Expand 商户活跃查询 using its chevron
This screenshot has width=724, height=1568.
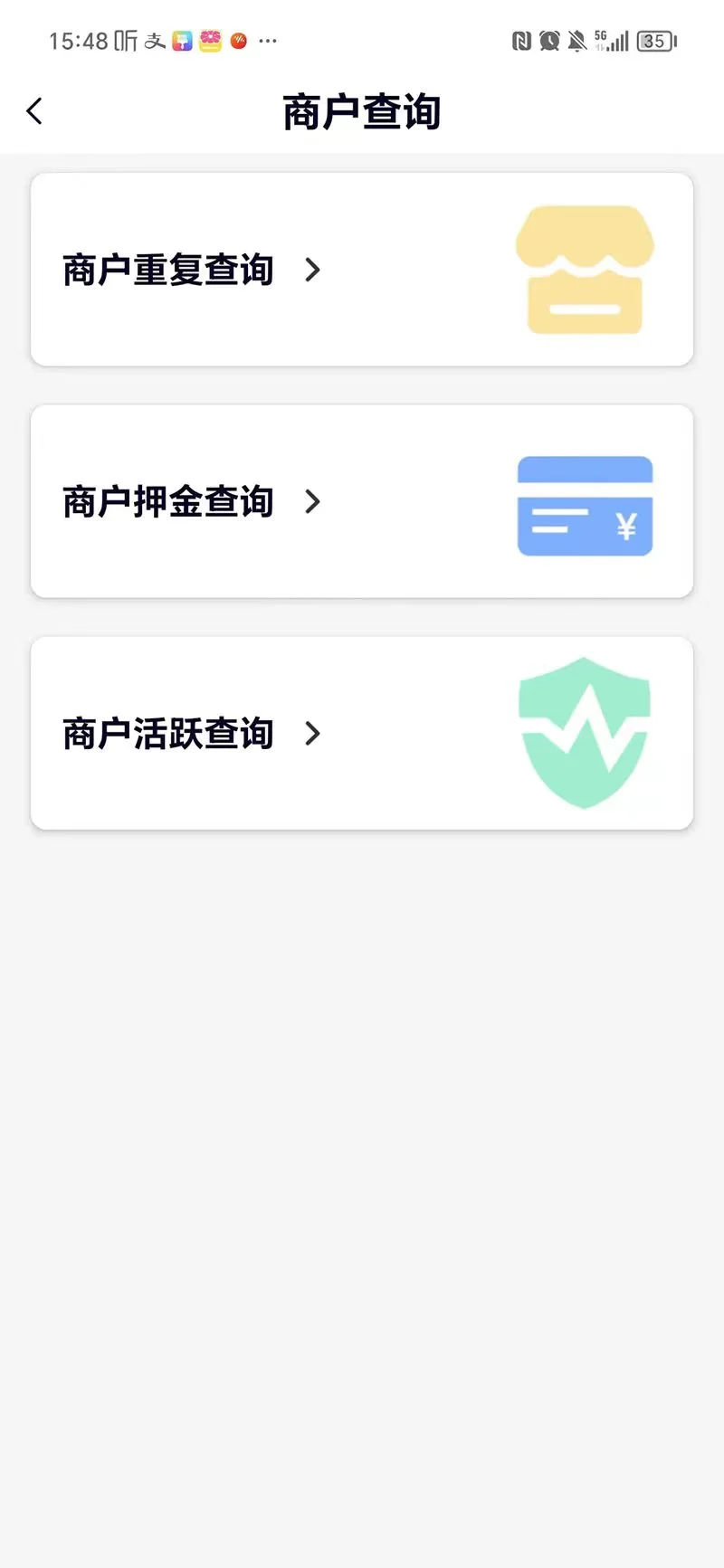tap(312, 734)
